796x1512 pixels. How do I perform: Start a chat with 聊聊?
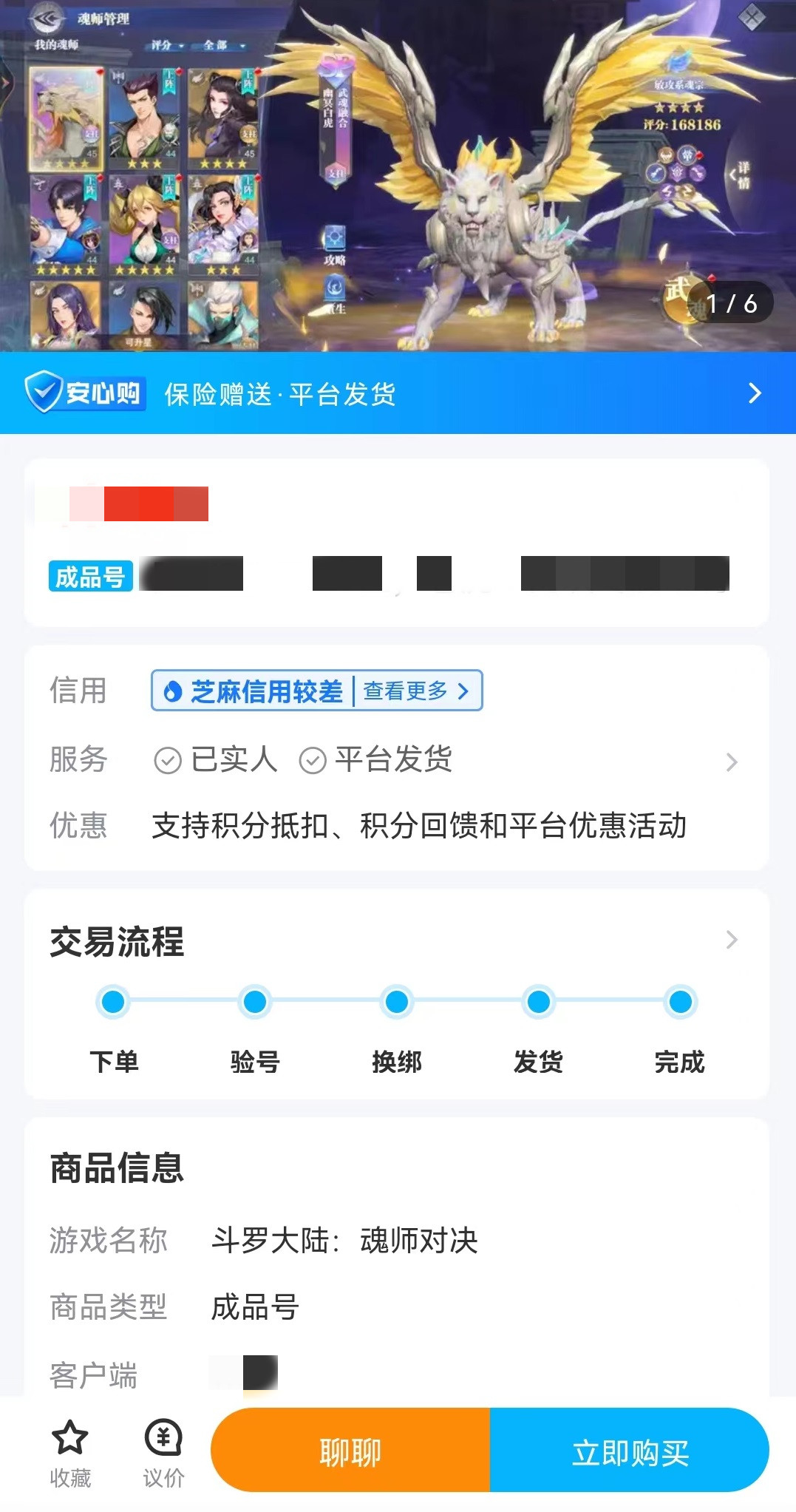point(350,1451)
